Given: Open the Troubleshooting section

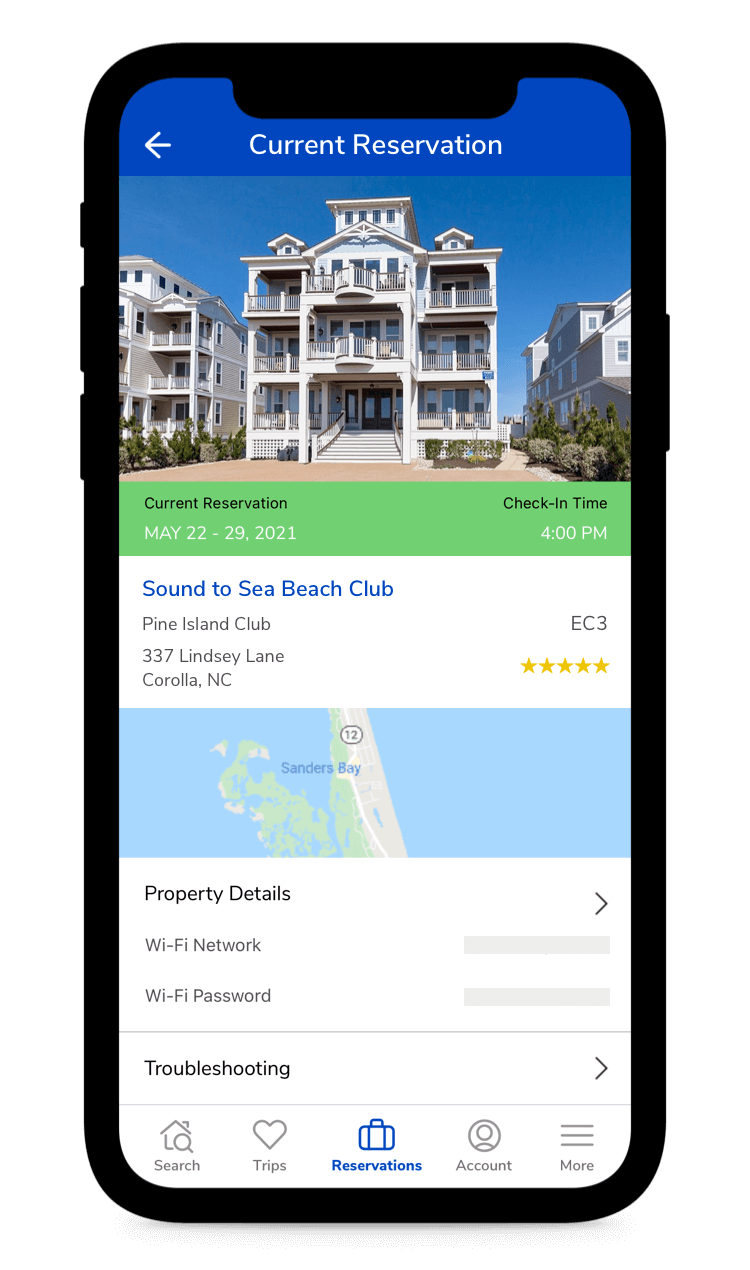Looking at the screenshot, I should (x=374, y=1068).
